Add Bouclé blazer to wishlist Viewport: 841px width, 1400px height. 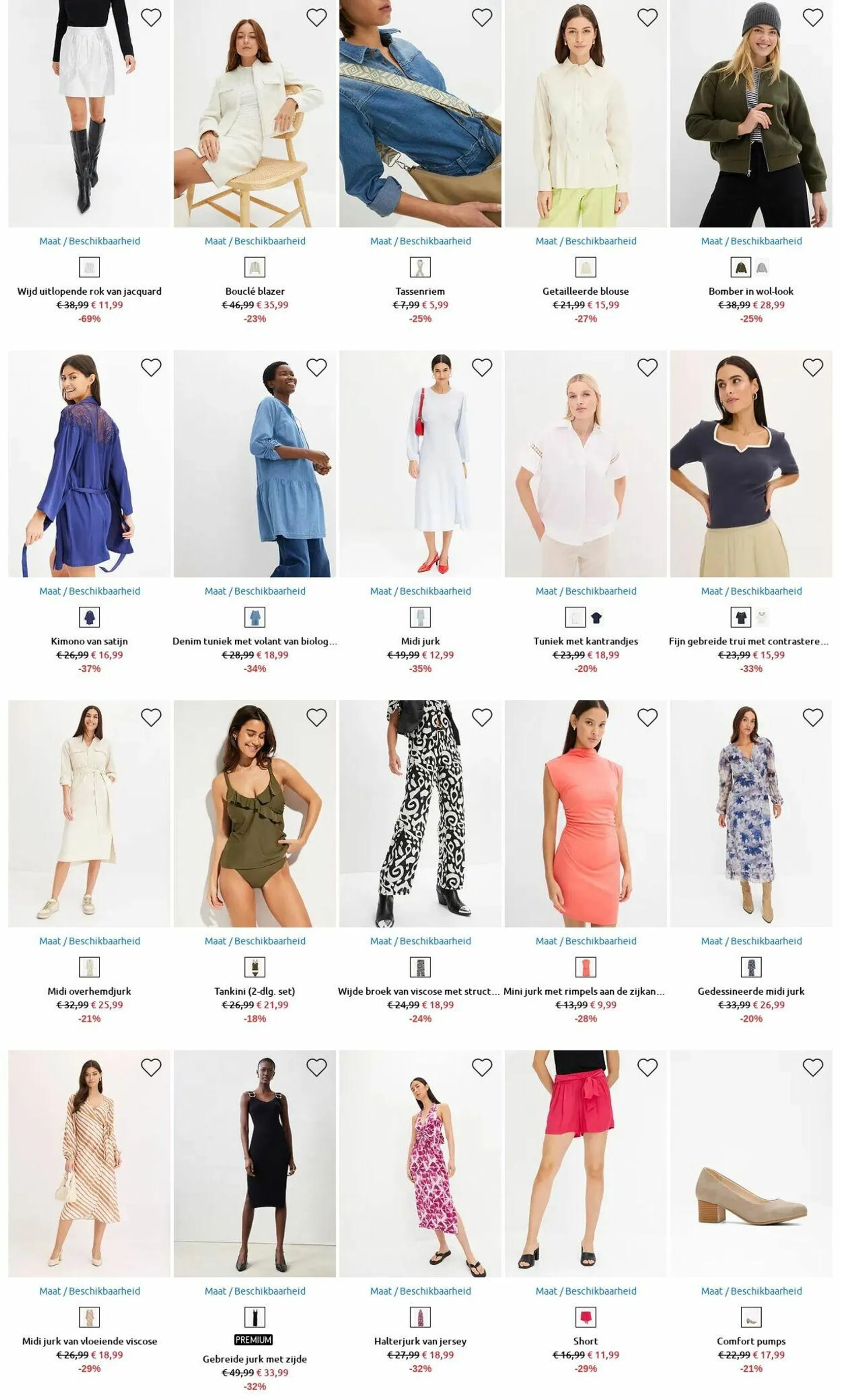pyautogui.click(x=316, y=18)
